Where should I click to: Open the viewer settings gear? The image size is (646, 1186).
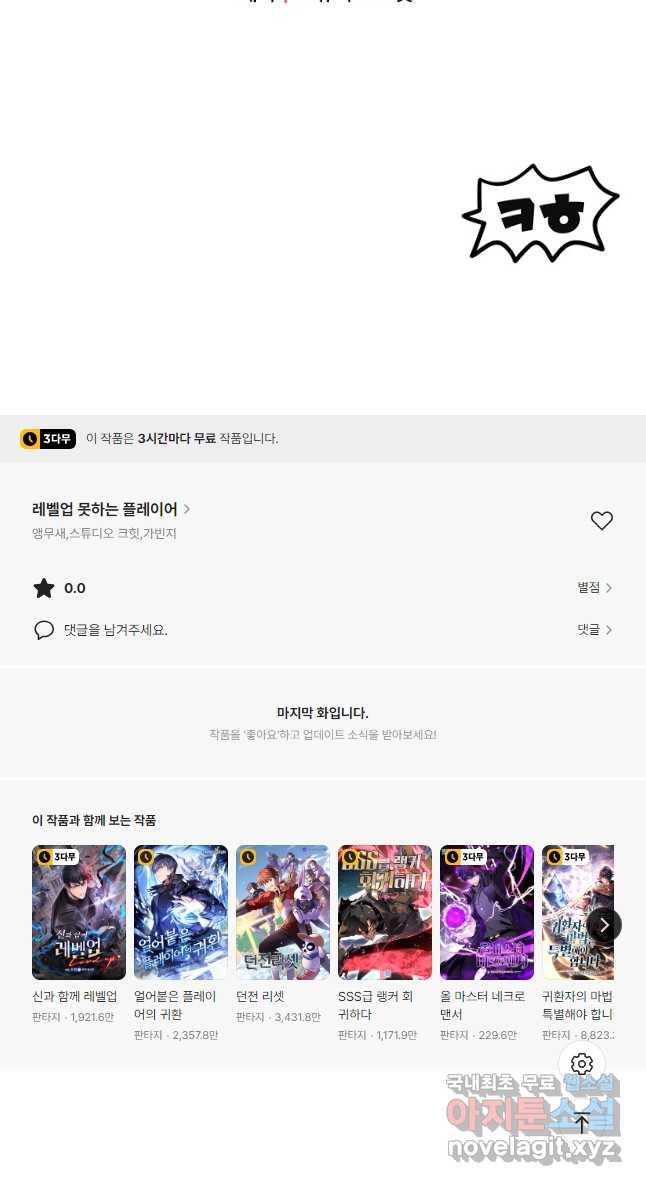pyautogui.click(x=582, y=1064)
